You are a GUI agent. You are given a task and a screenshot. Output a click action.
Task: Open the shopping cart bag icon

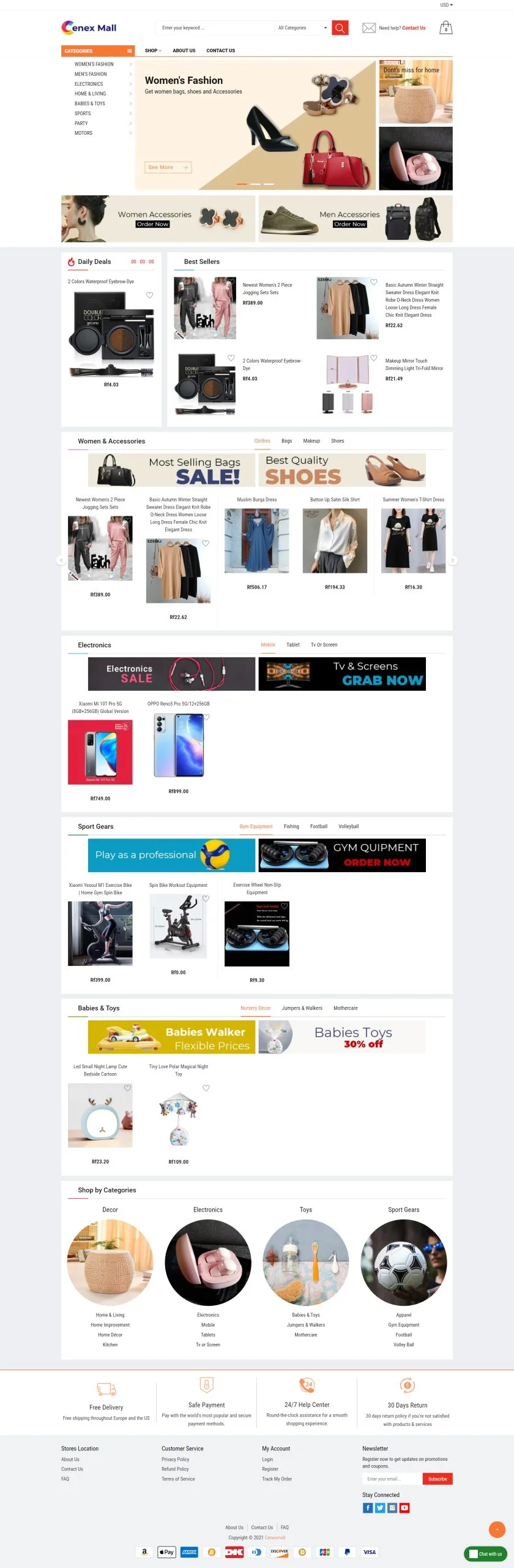446,28
